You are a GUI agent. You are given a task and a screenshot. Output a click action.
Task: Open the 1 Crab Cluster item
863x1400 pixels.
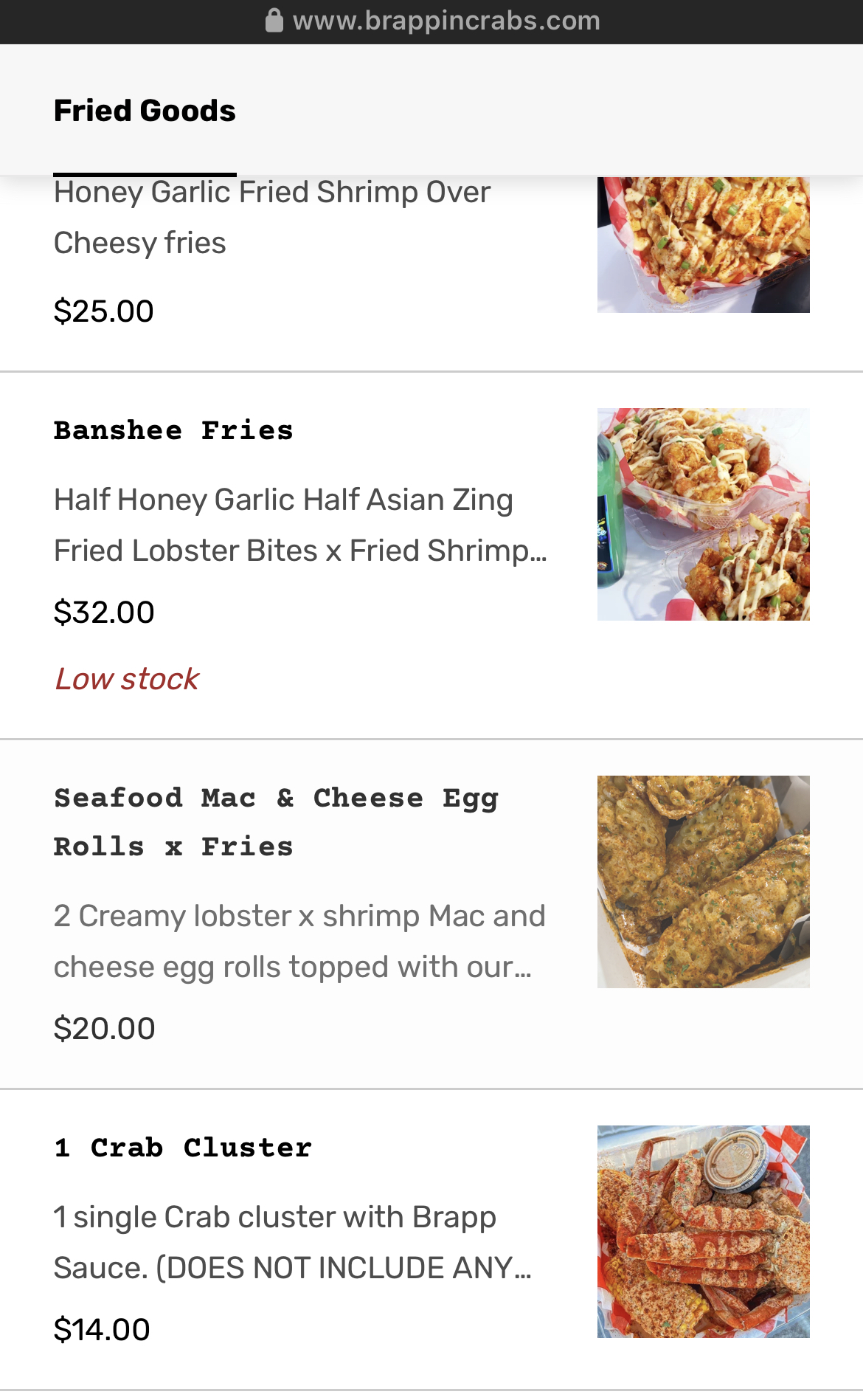point(431,1240)
